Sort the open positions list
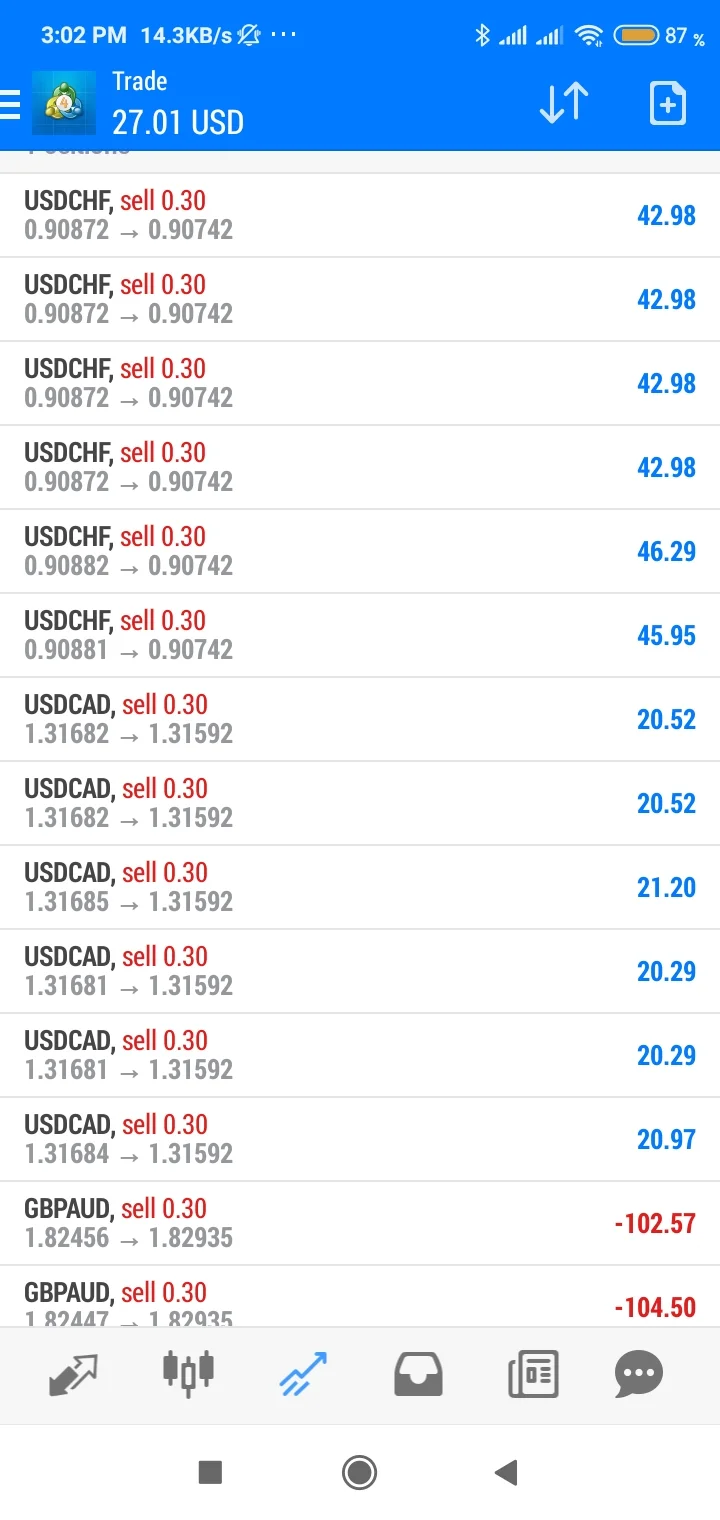720x1520 pixels. (564, 103)
